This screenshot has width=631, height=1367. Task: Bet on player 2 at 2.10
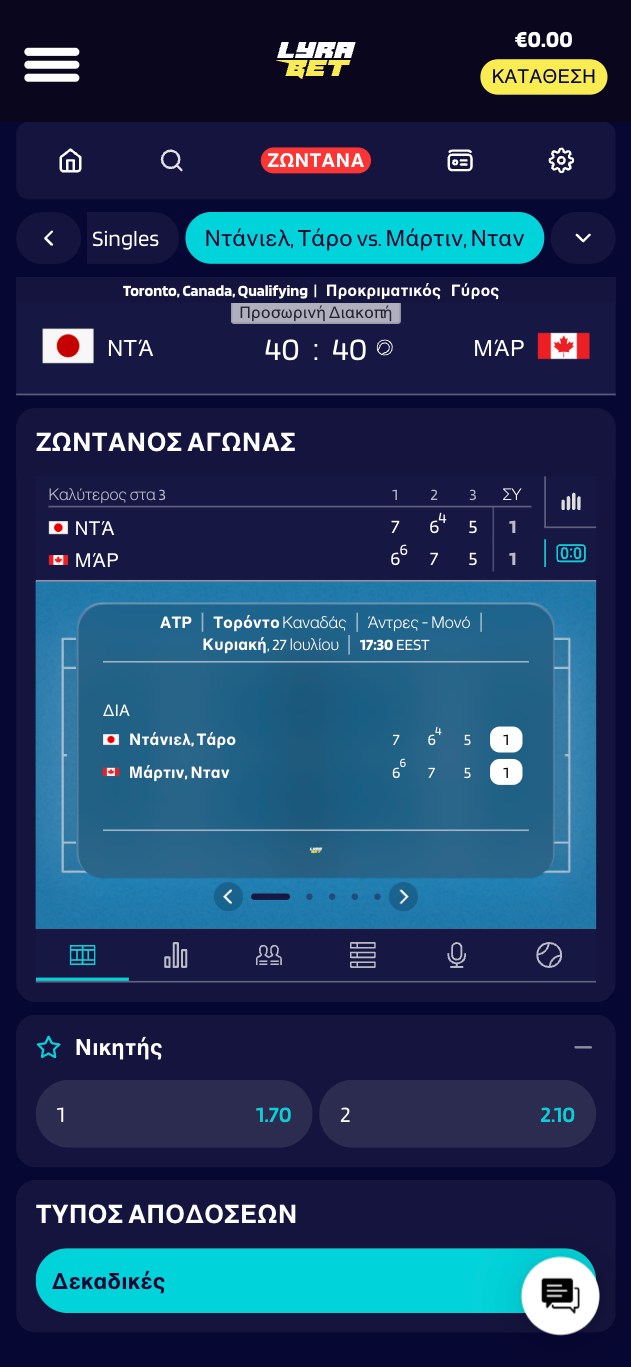coord(457,1114)
